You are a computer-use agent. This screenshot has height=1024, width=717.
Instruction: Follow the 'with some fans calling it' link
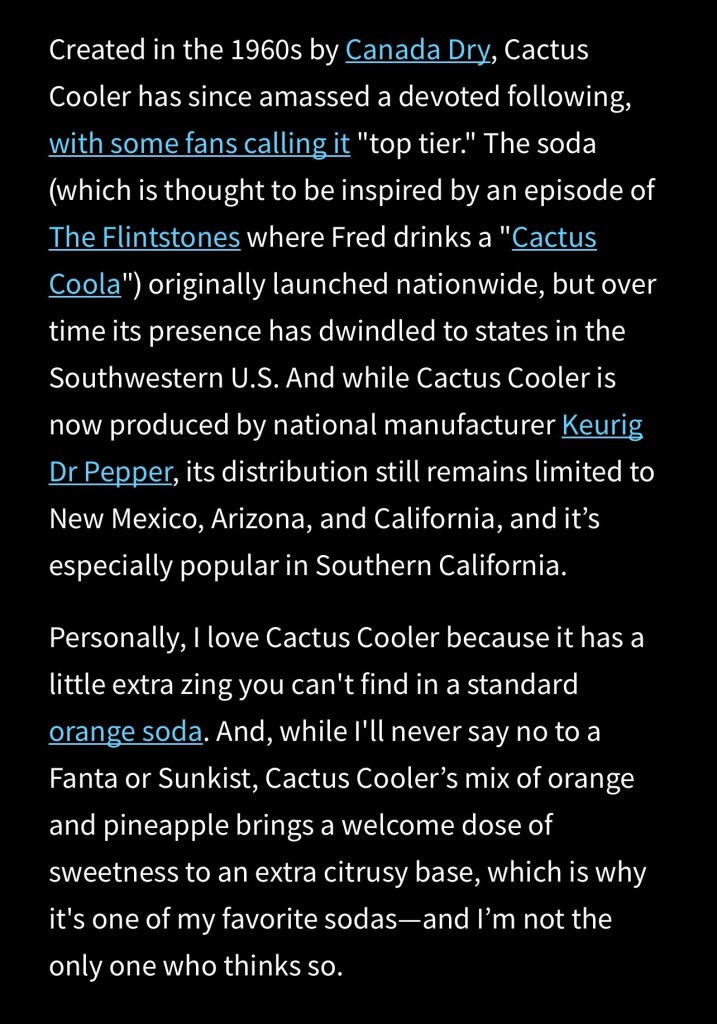pyautogui.click(x=199, y=143)
